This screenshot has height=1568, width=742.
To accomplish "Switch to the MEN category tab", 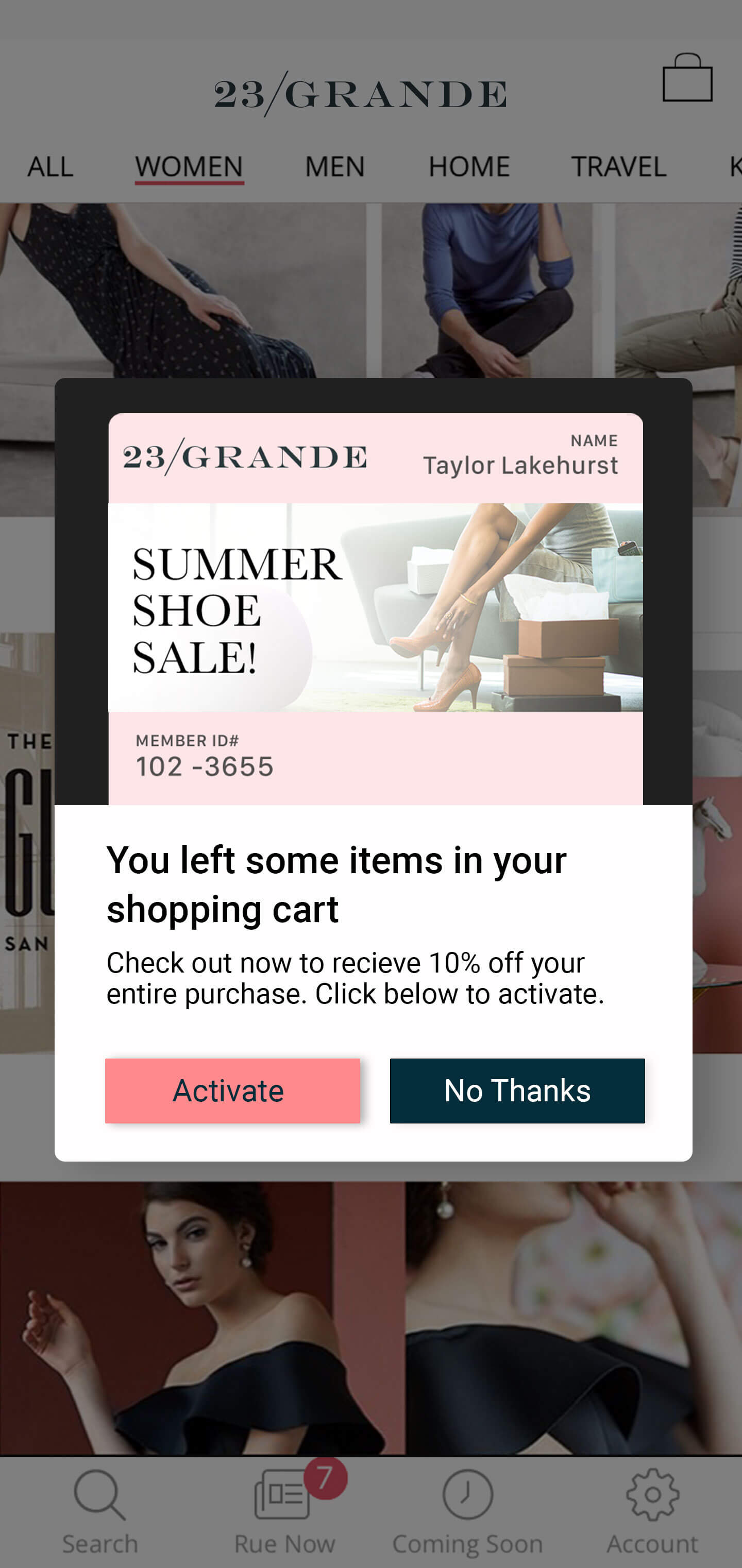I will 335,166.
